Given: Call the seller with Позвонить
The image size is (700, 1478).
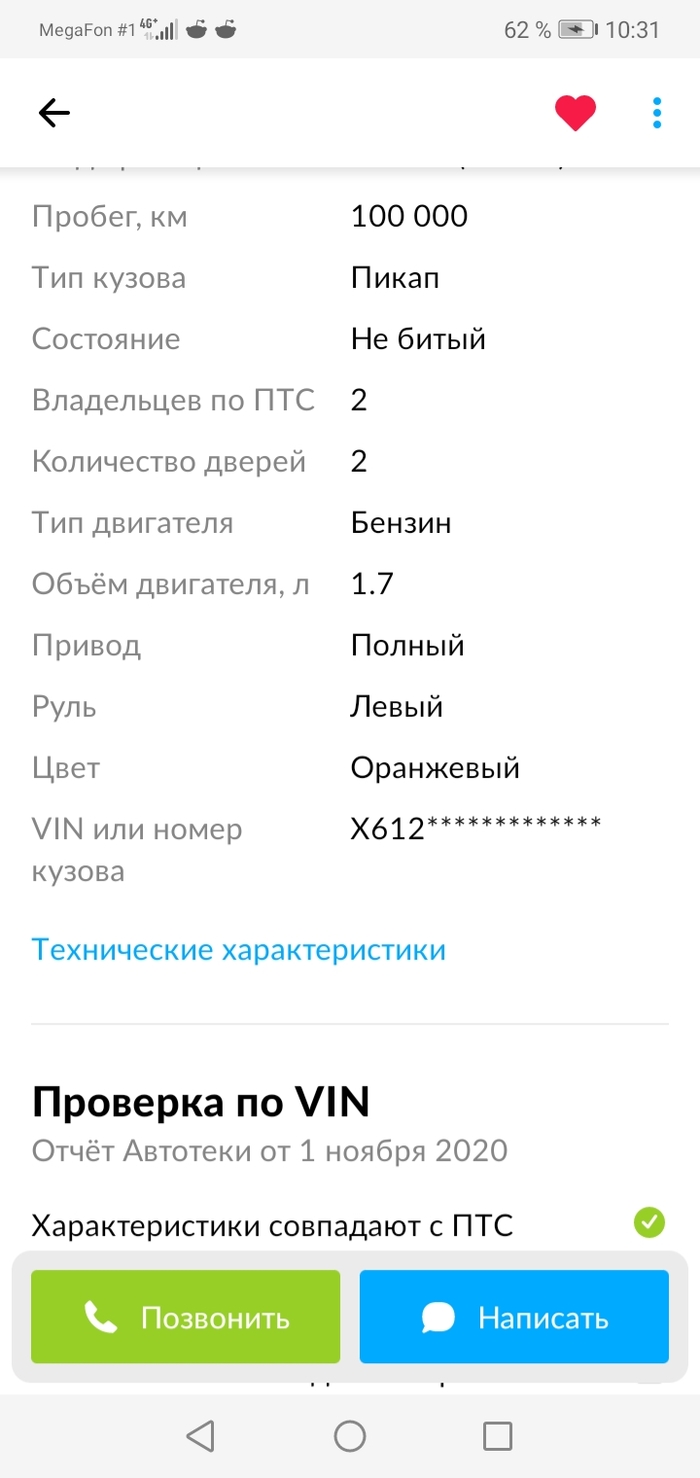Looking at the screenshot, I should click(x=186, y=1317).
